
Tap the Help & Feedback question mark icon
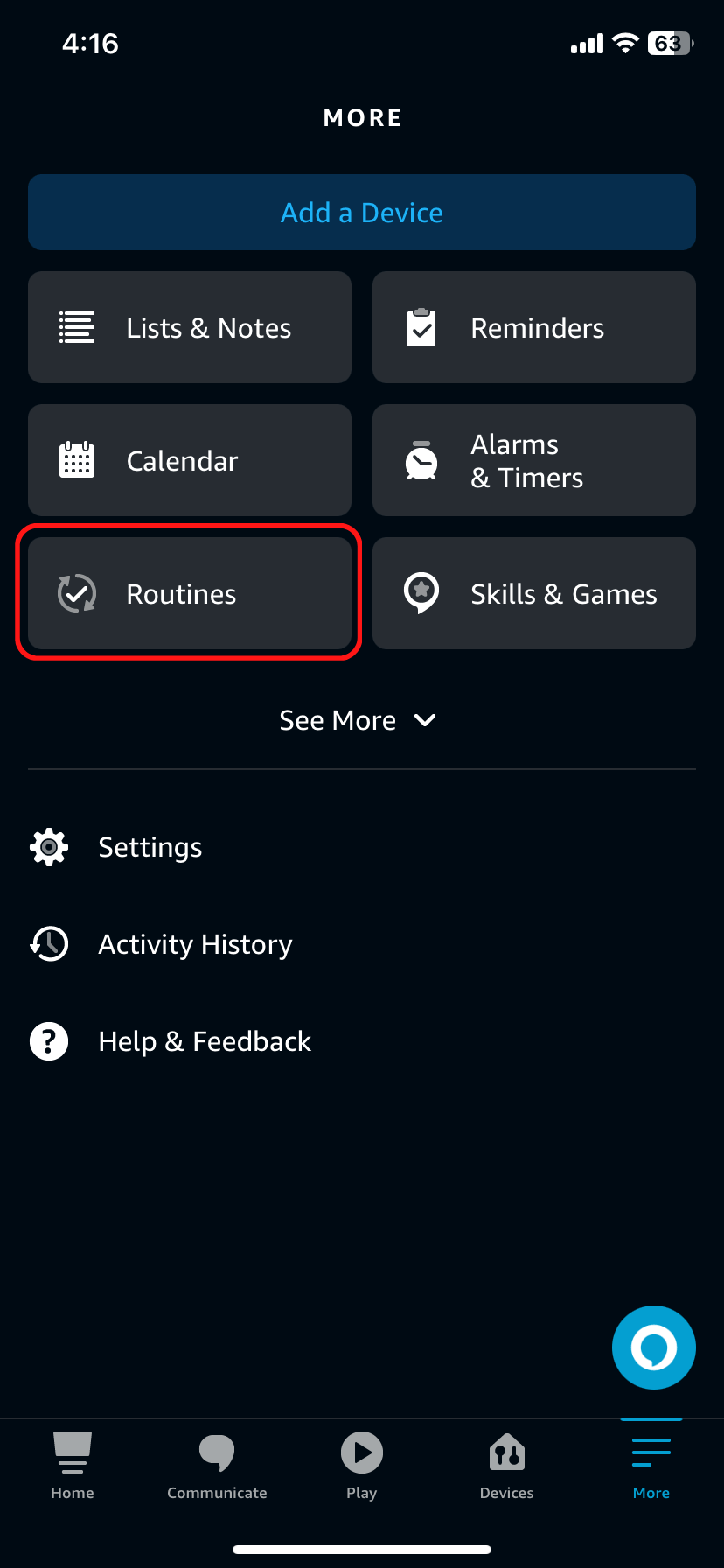[x=48, y=1040]
